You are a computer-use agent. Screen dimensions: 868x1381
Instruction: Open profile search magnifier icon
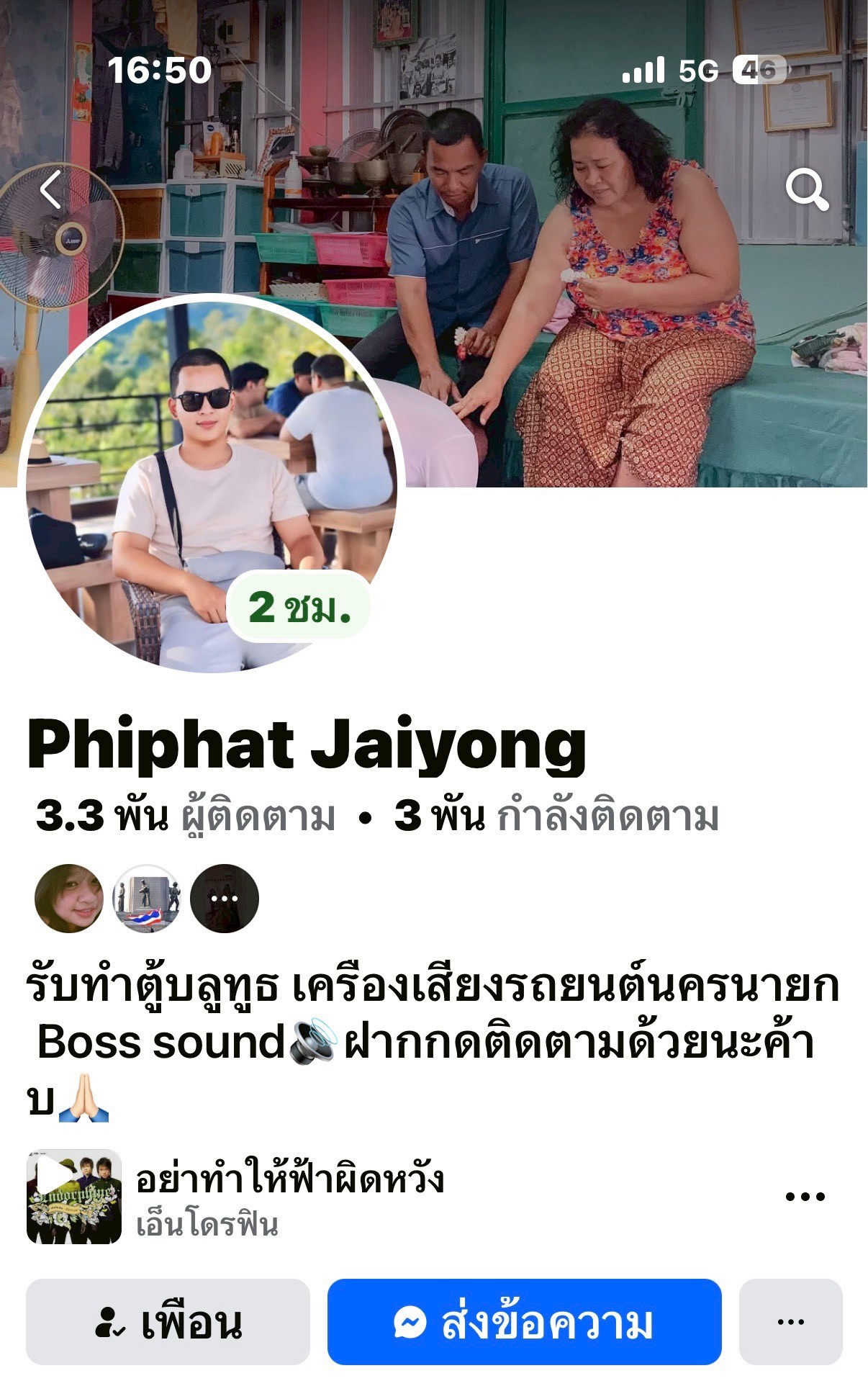pyautogui.click(x=806, y=189)
